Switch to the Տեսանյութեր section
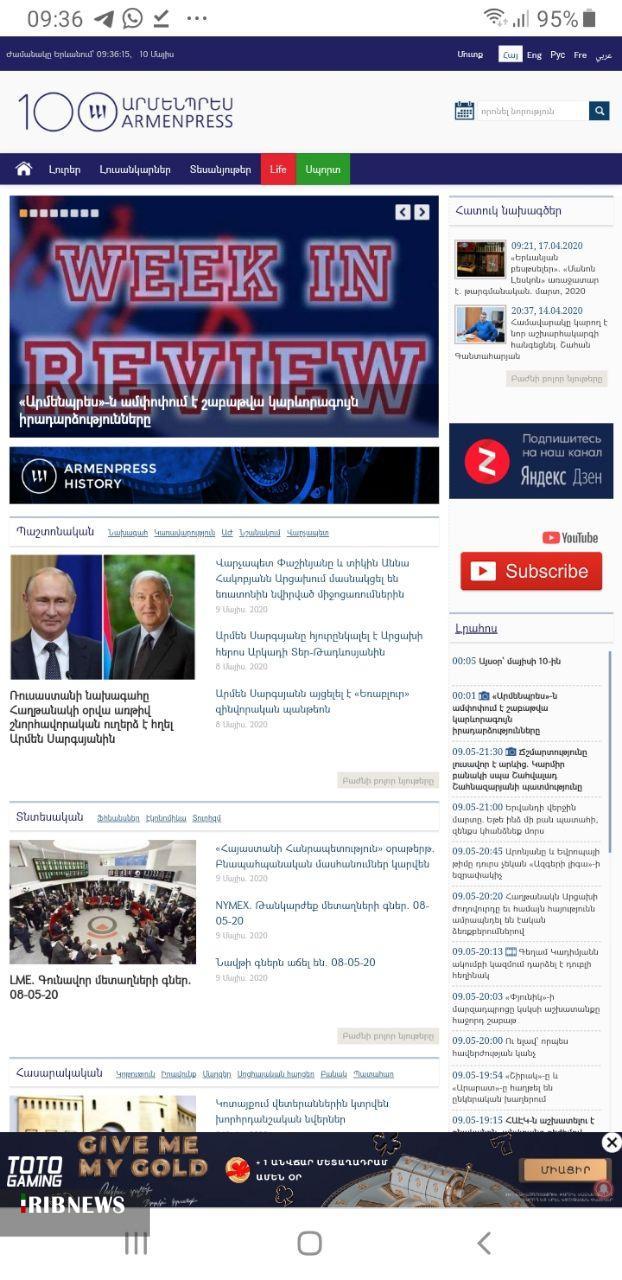The width and height of the screenshot is (622, 1280). 220,169
